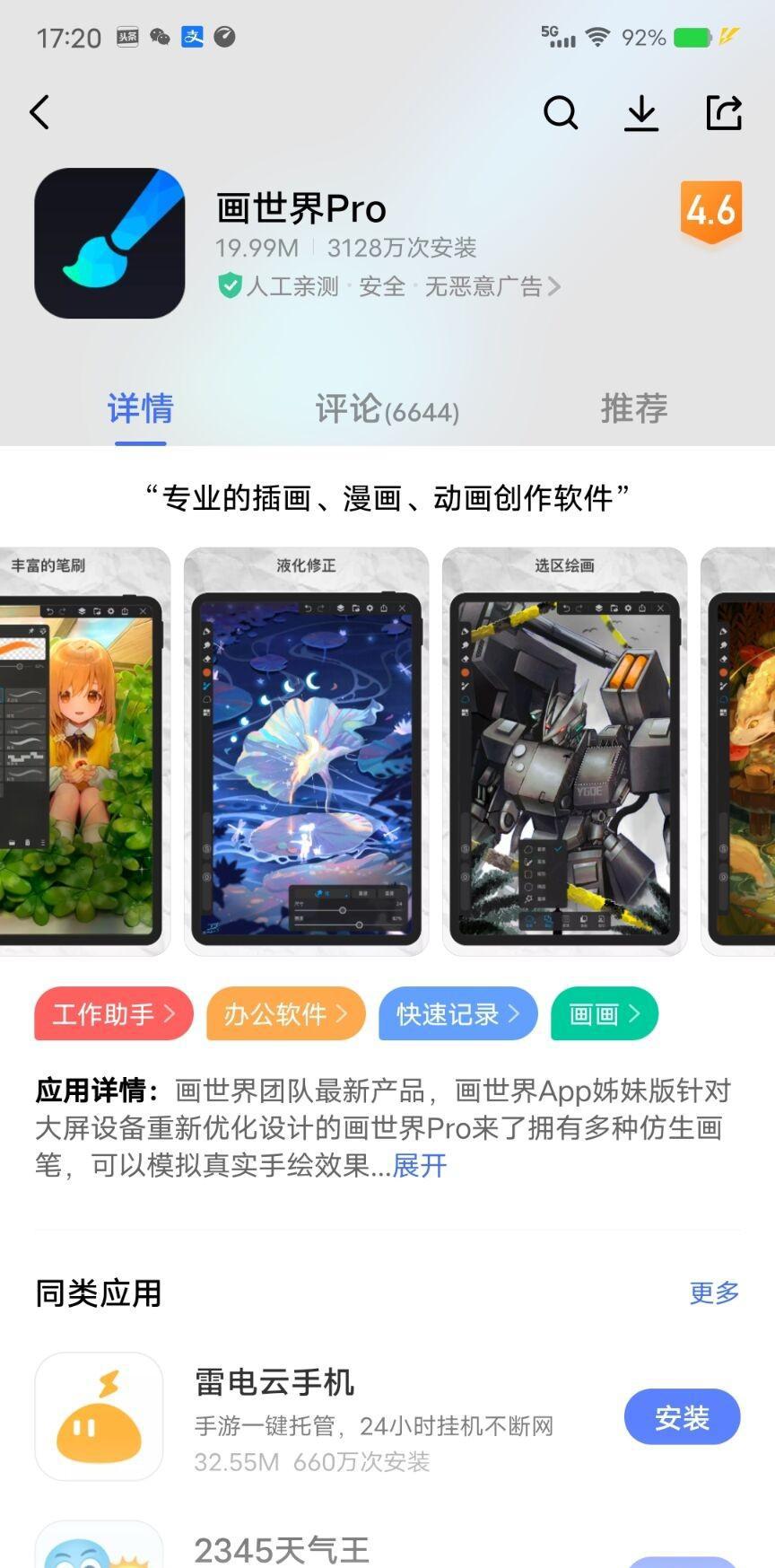Open the search icon

(561, 113)
